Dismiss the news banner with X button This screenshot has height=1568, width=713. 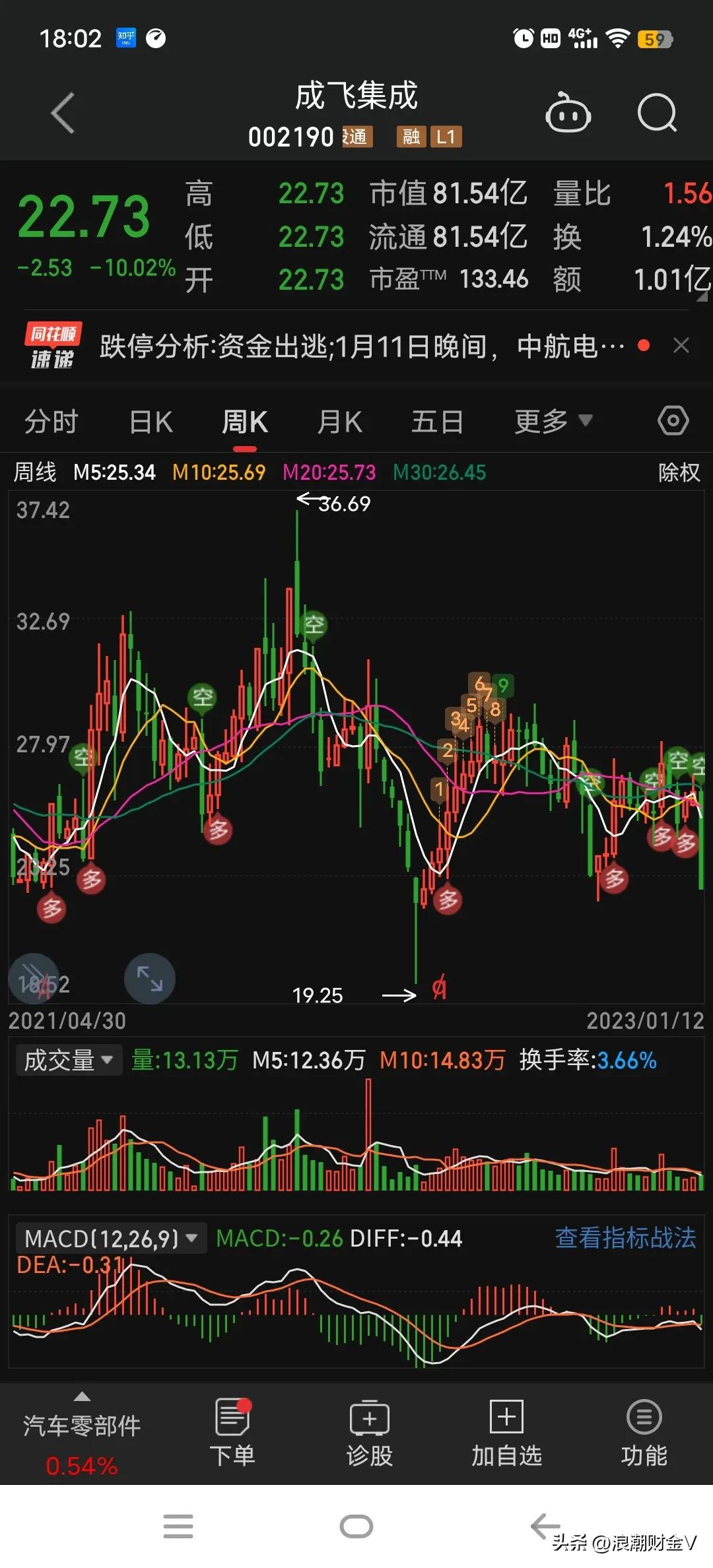pyautogui.click(x=681, y=346)
